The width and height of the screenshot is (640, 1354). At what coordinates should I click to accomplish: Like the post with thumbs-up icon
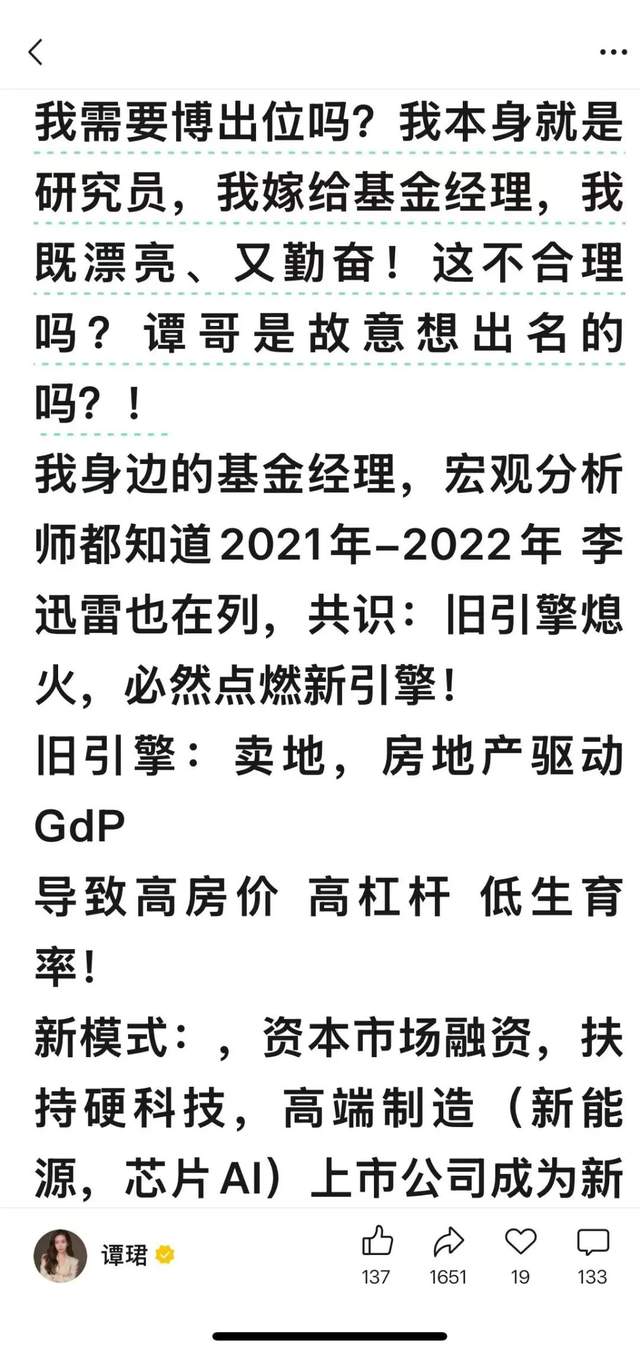(377, 1243)
